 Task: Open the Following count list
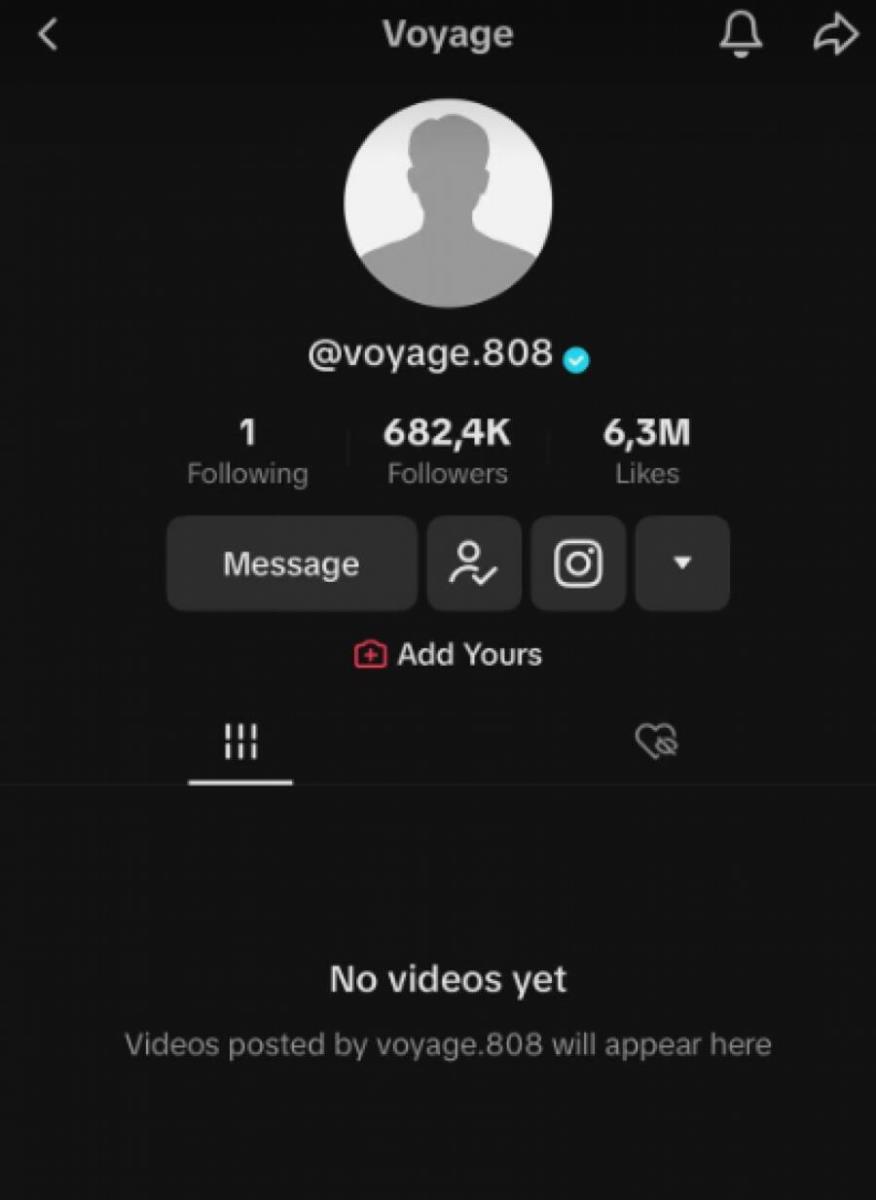247,451
